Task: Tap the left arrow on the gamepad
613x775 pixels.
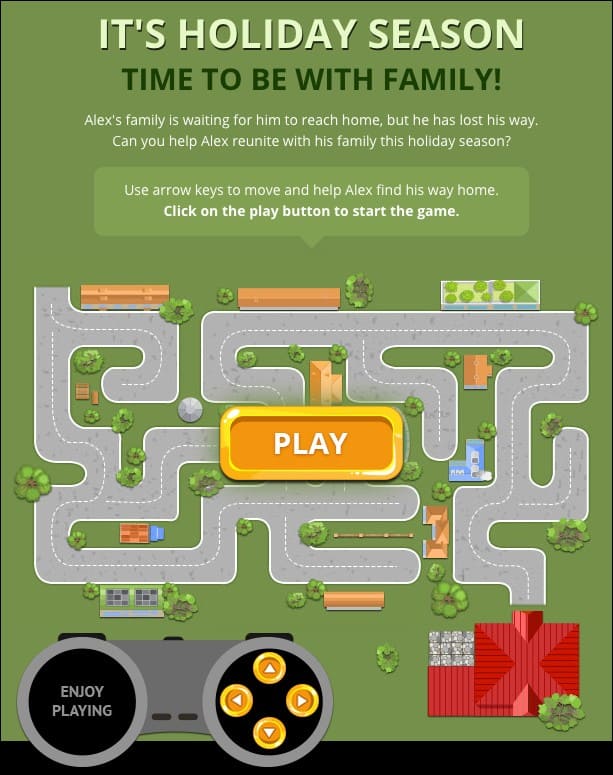Action: point(235,700)
